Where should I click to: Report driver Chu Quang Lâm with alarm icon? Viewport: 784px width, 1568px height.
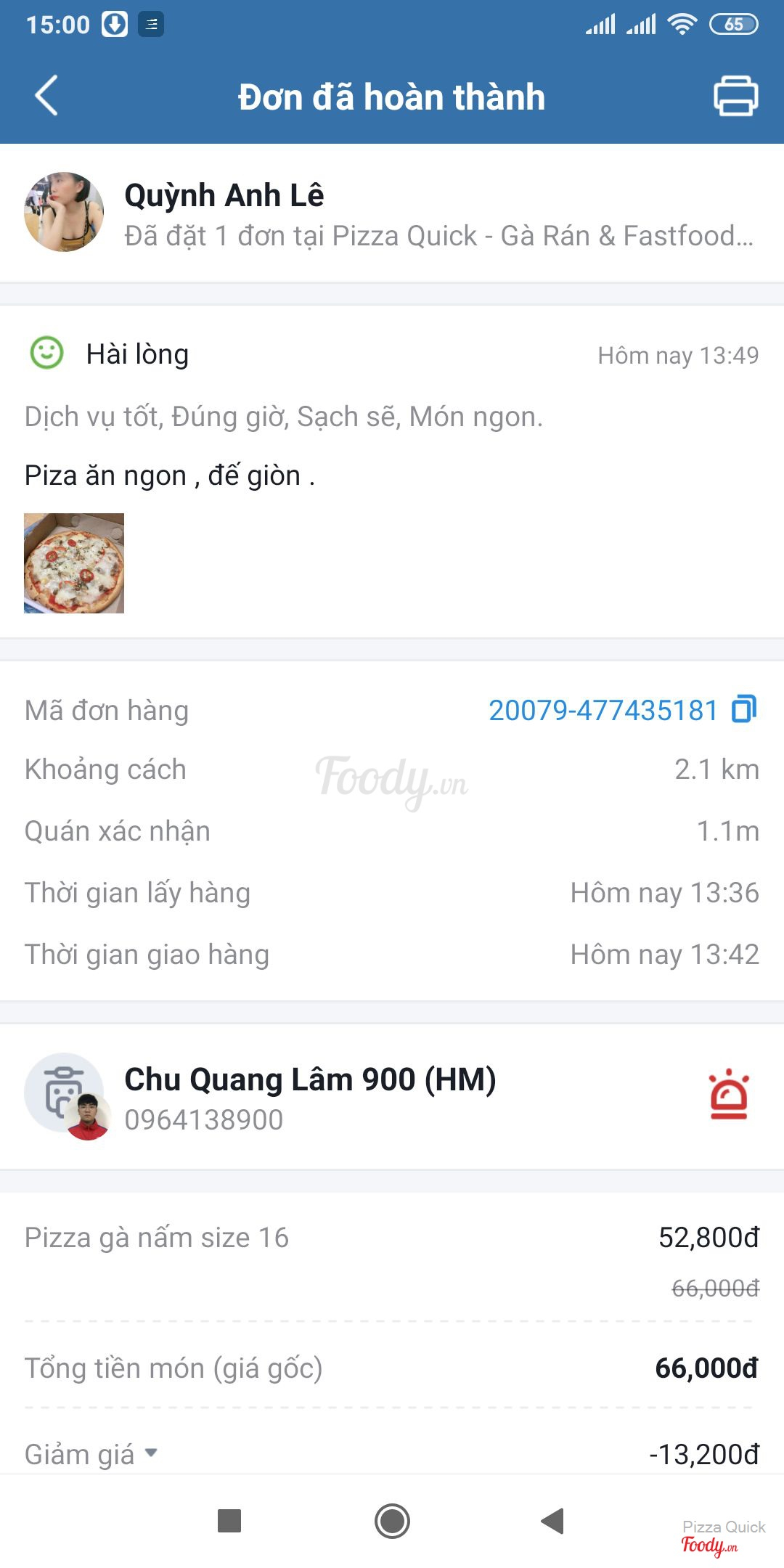pyautogui.click(x=728, y=1094)
